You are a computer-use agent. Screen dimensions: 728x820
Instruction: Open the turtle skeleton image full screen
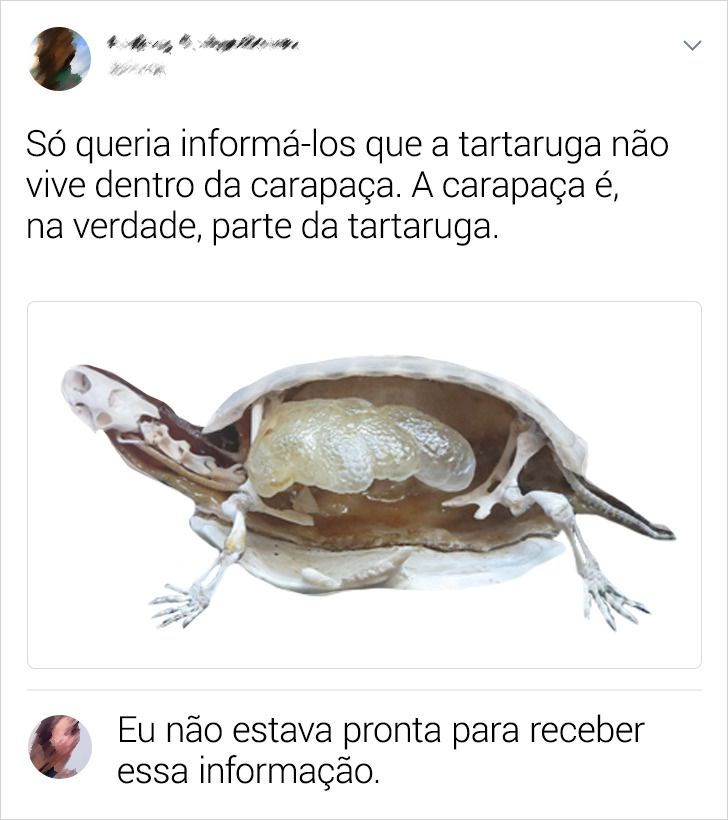coord(364,485)
